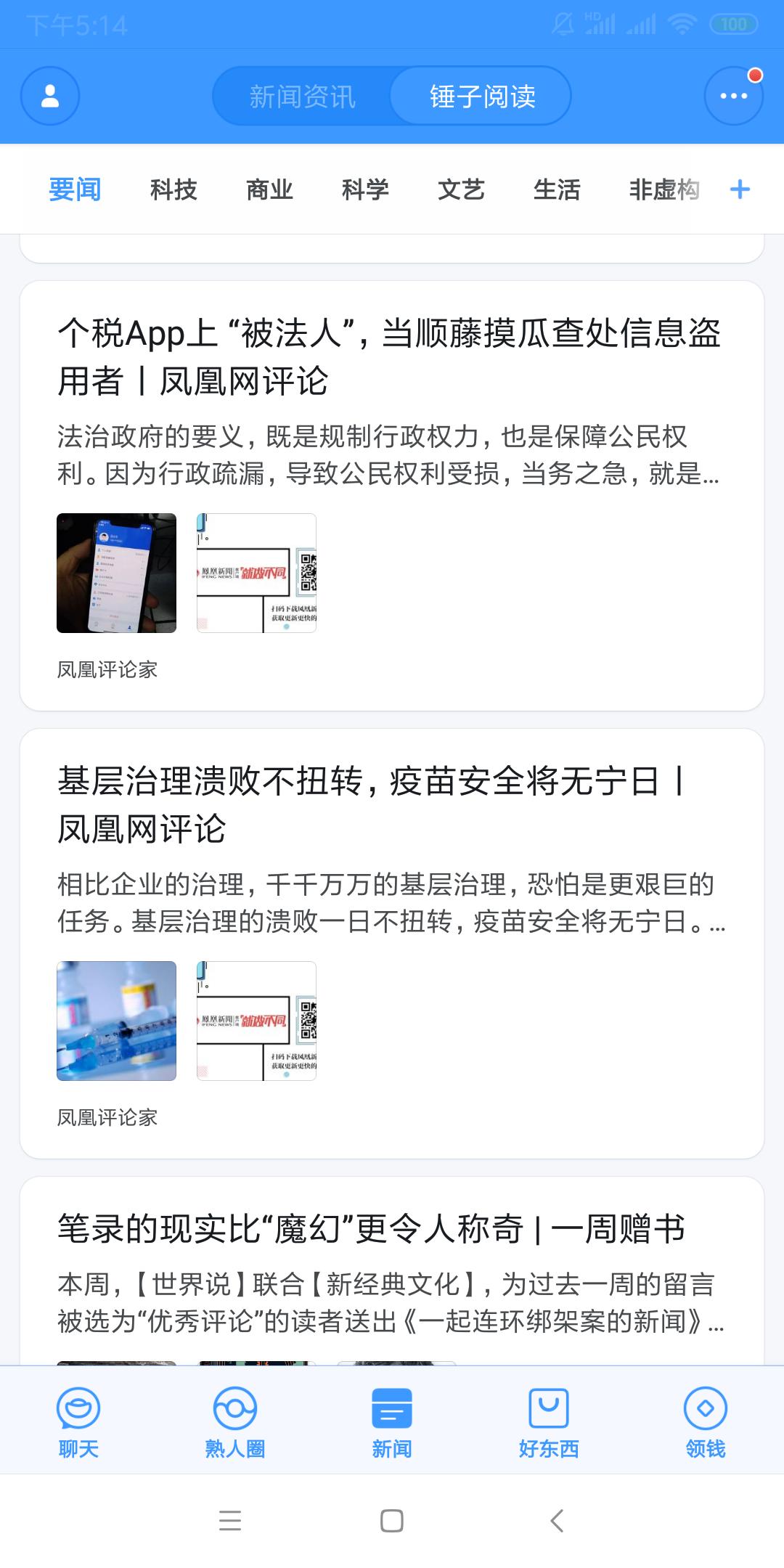Open the 好东西 shopping bag icon
This screenshot has width=784, height=1568.
click(x=548, y=1408)
